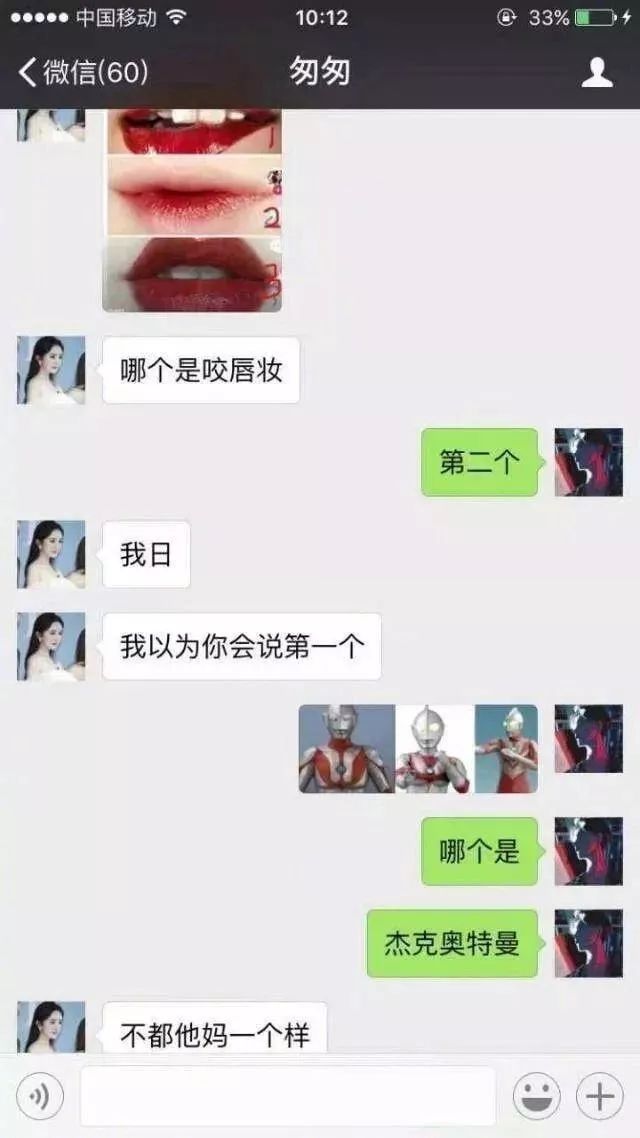This screenshot has width=640, height=1138.
Task: Open sender's avatar beside 哪个是咬唇妆
Action: pyautogui.click(x=51, y=370)
